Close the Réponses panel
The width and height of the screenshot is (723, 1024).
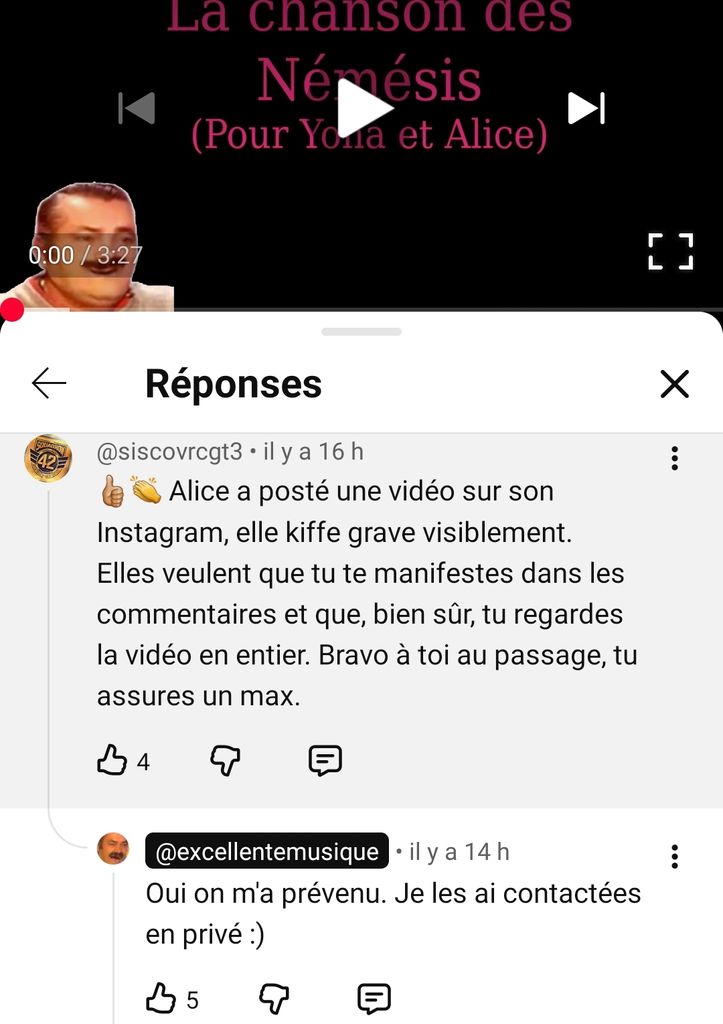675,383
